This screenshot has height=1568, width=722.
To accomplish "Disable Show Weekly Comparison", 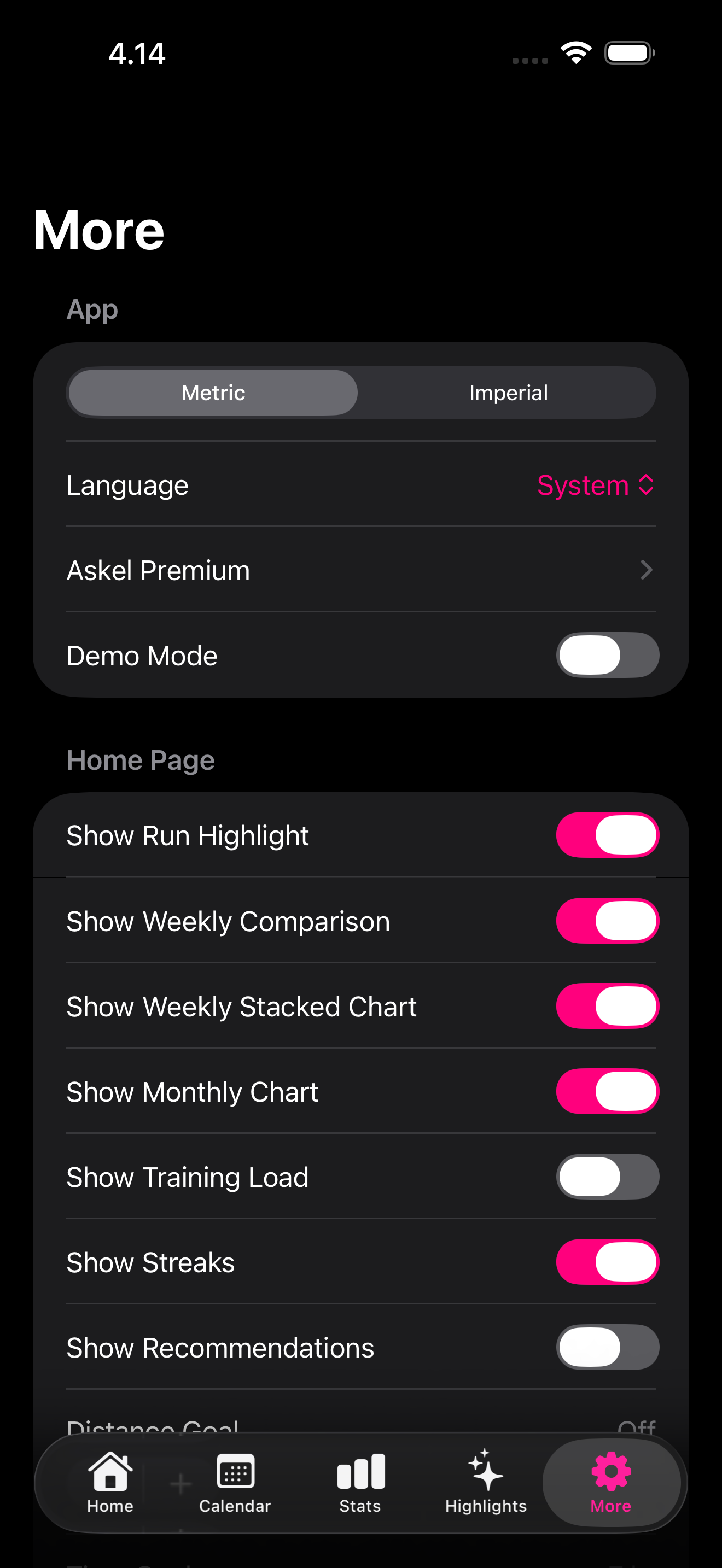I will pyautogui.click(x=607, y=920).
